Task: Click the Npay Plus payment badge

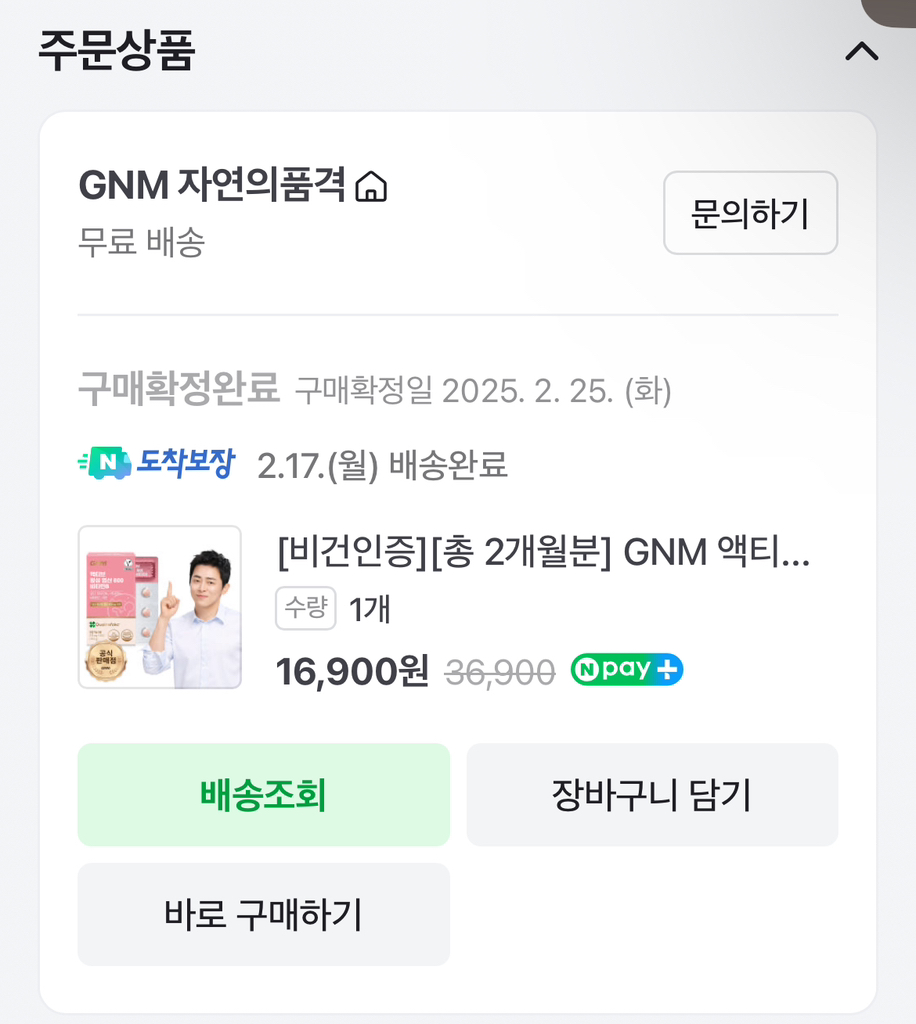Action: [626, 670]
